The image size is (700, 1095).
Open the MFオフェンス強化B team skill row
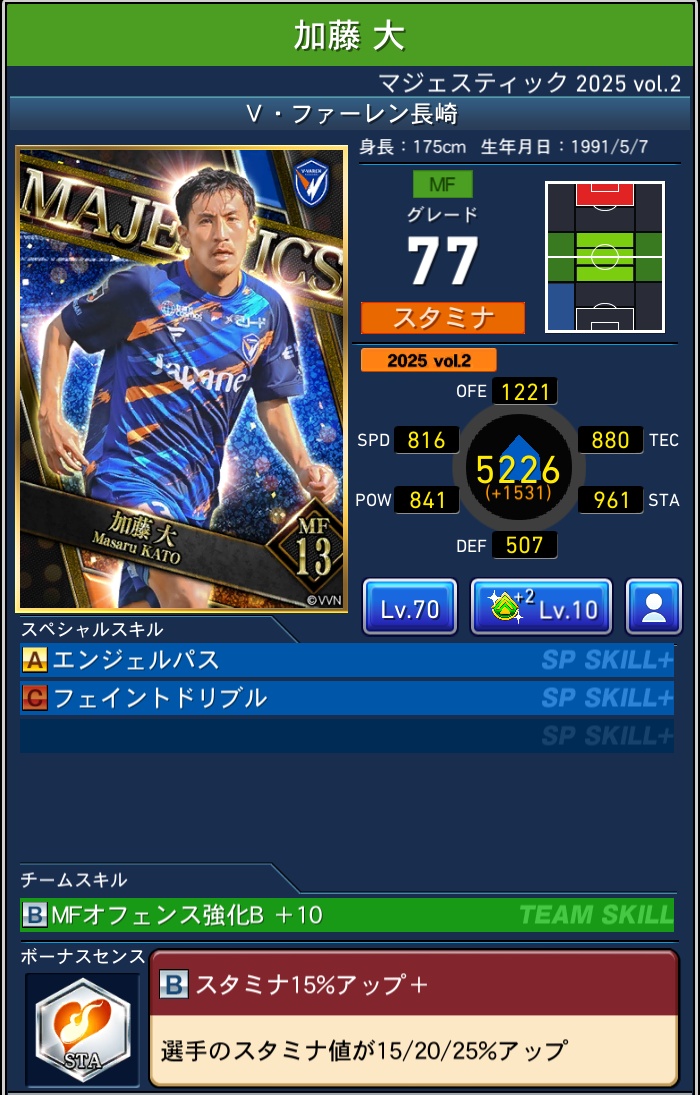346,914
